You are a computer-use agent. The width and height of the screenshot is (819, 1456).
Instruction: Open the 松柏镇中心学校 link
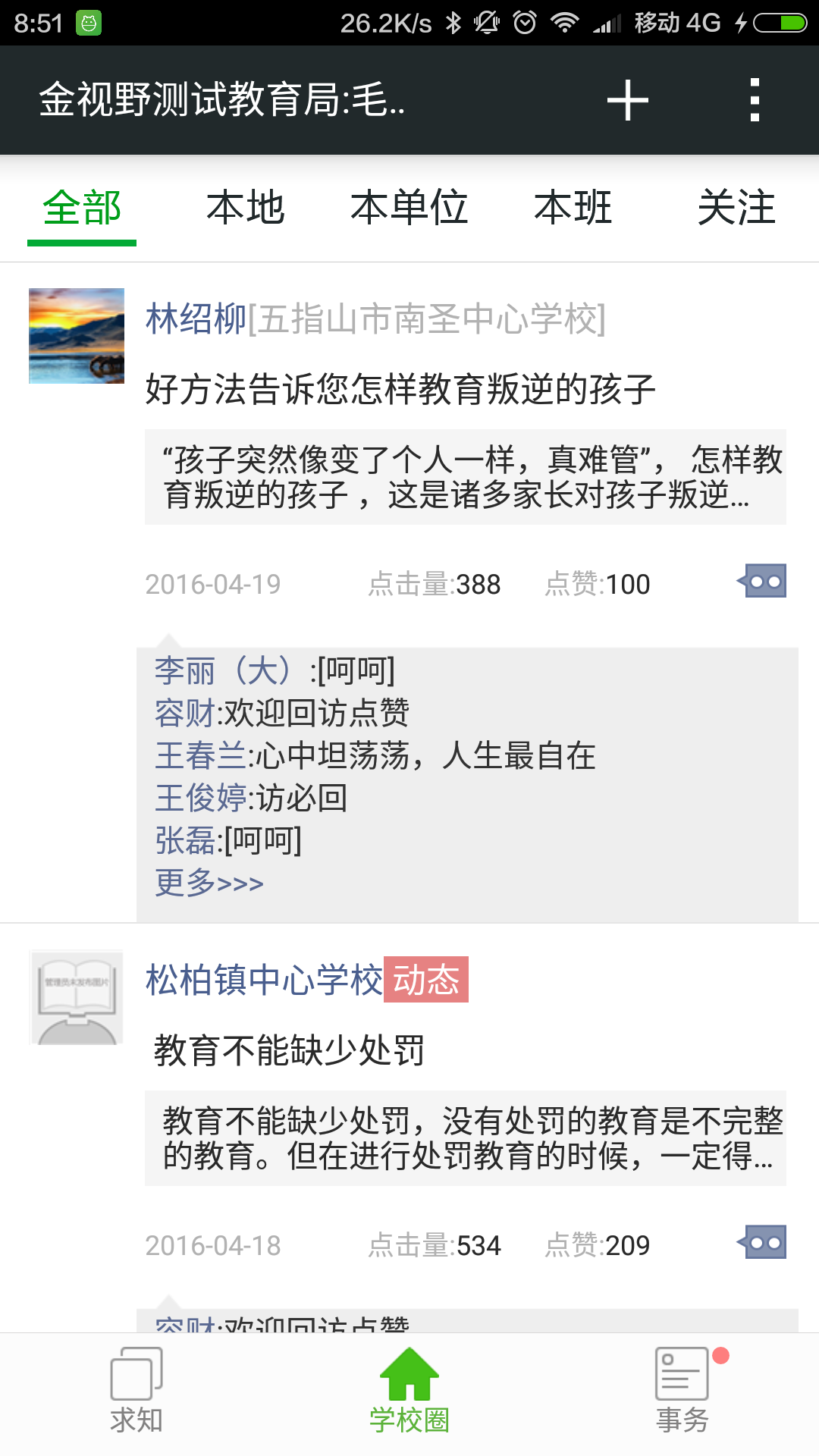(x=264, y=980)
